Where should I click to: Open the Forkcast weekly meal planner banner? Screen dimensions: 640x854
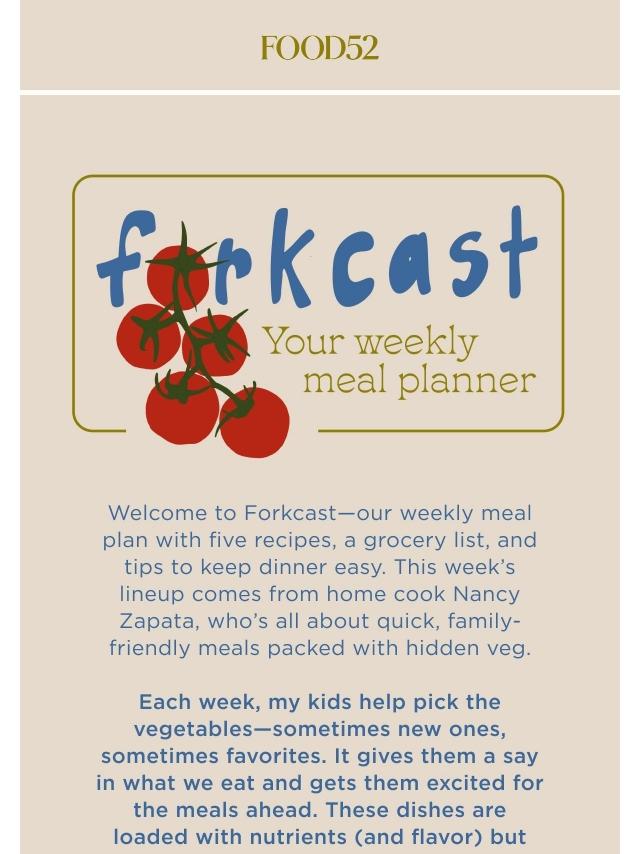[318, 310]
